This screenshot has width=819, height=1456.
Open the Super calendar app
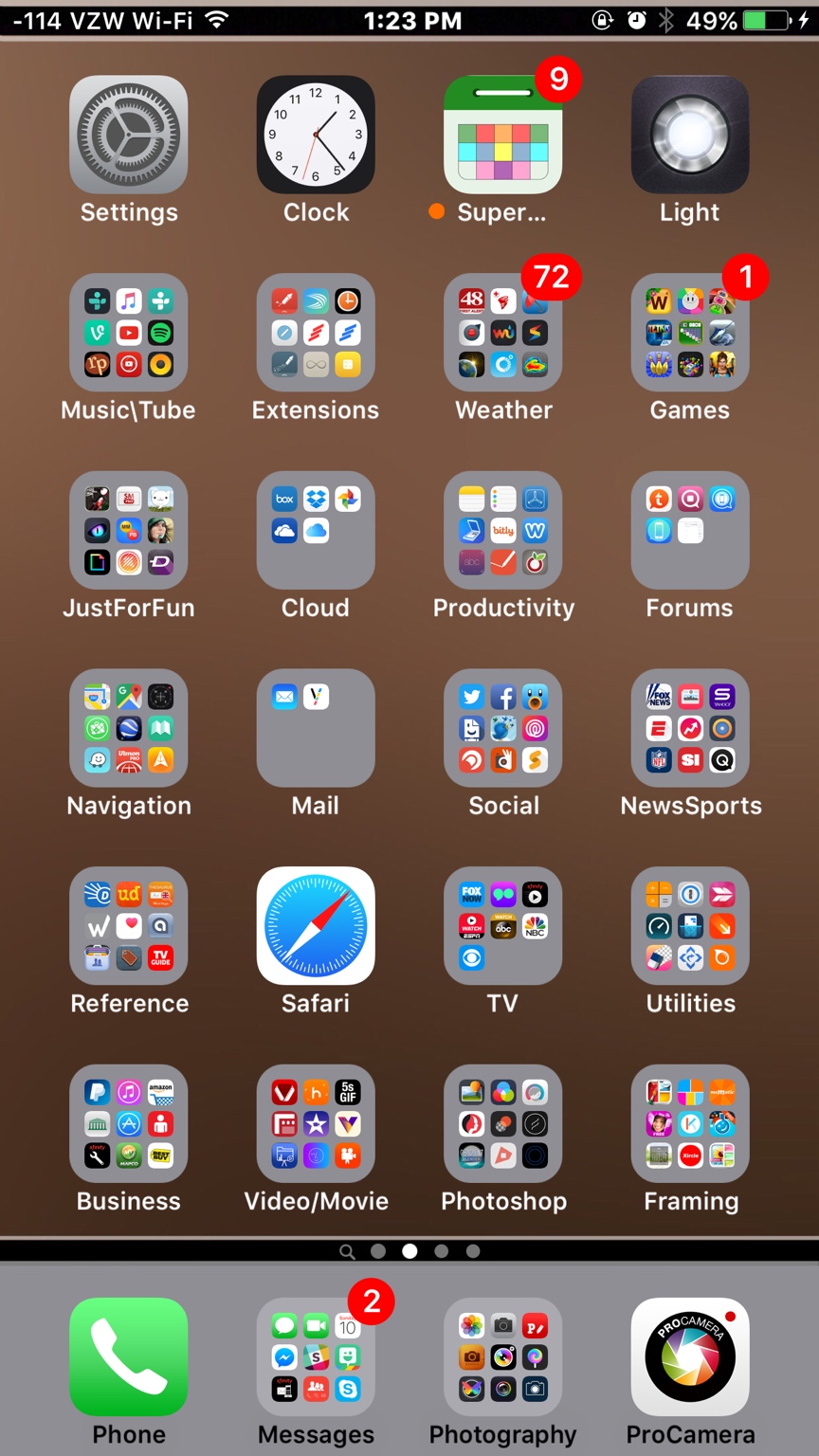pos(503,135)
